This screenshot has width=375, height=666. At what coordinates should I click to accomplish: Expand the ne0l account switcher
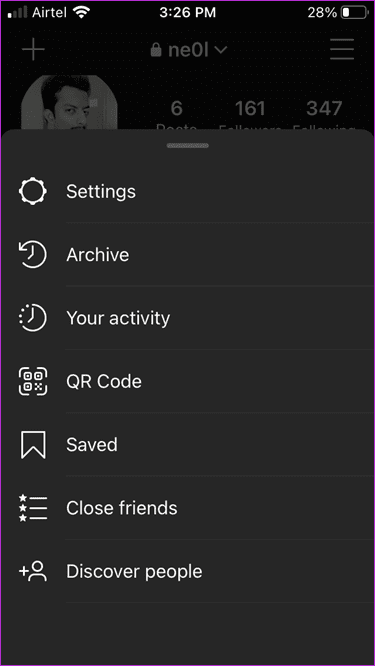[189, 50]
